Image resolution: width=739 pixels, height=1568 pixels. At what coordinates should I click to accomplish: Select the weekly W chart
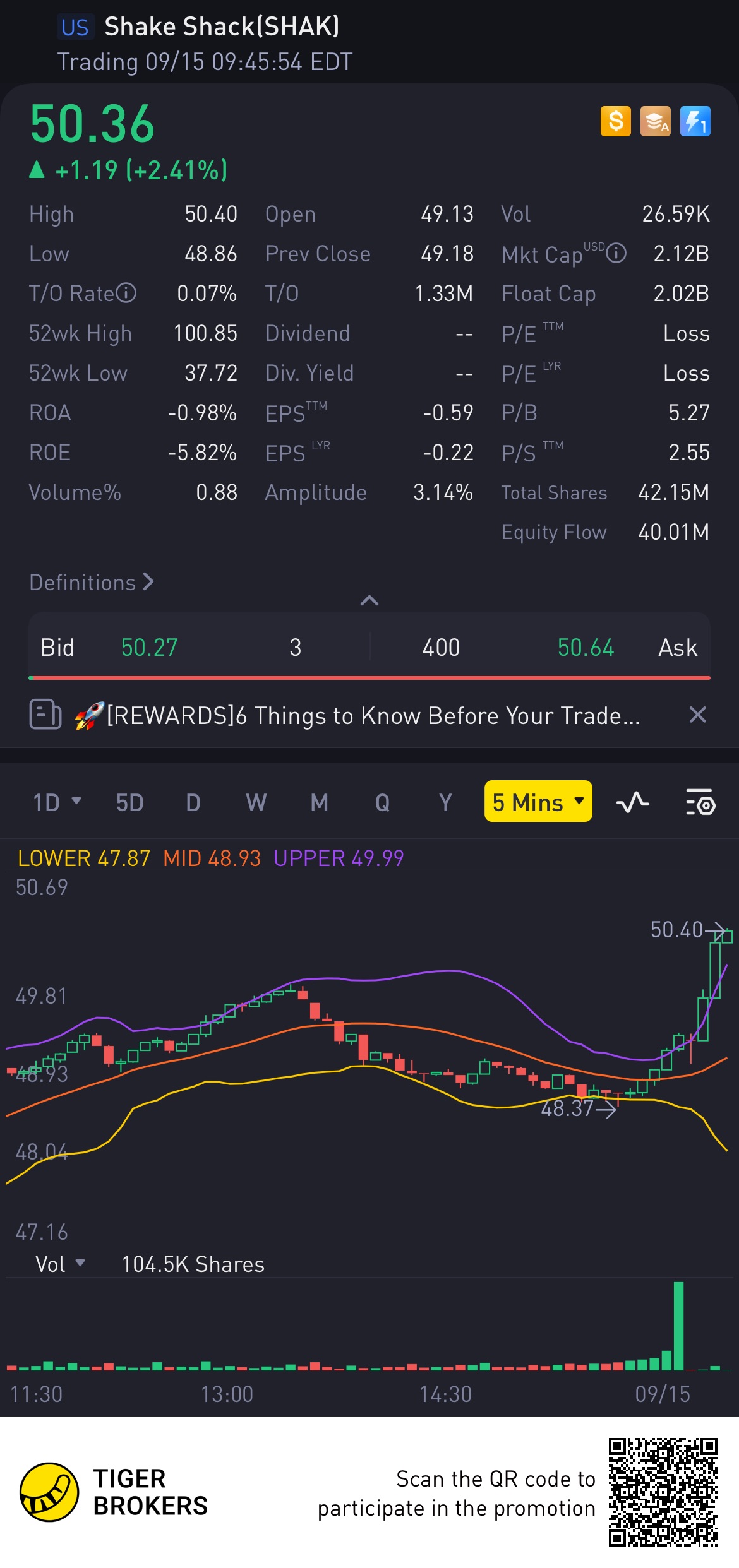[256, 802]
